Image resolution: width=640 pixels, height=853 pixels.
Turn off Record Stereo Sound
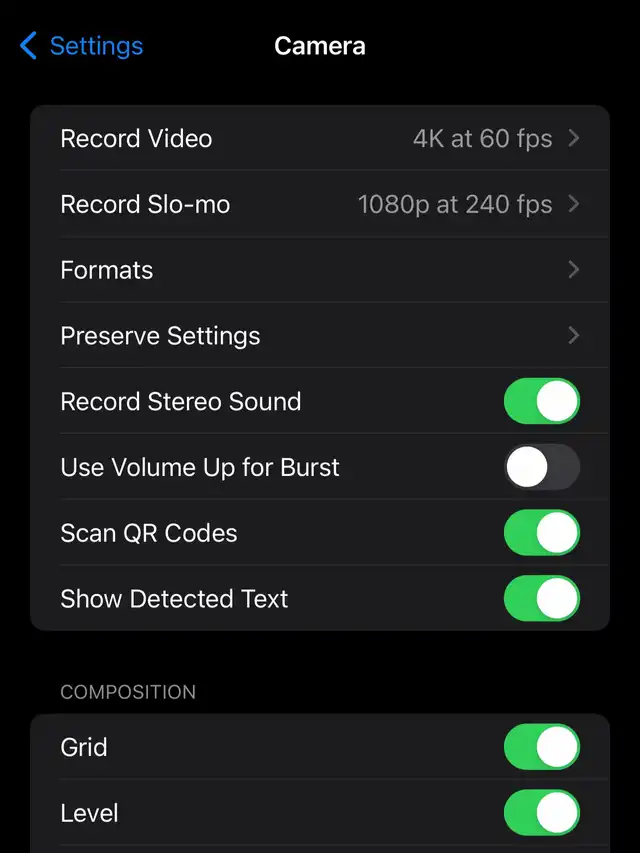[541, 402]
